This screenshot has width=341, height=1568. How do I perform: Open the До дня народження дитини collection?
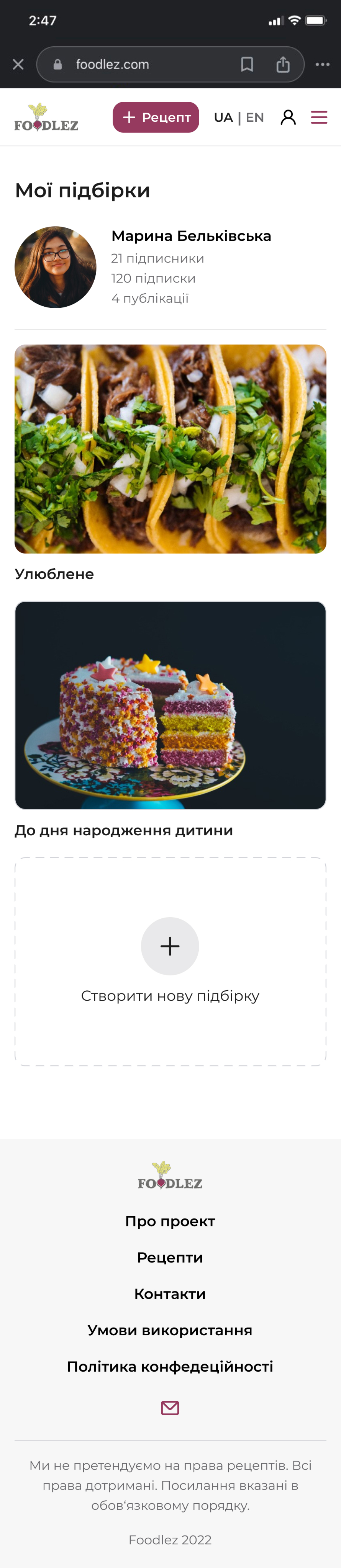(170, 706)
